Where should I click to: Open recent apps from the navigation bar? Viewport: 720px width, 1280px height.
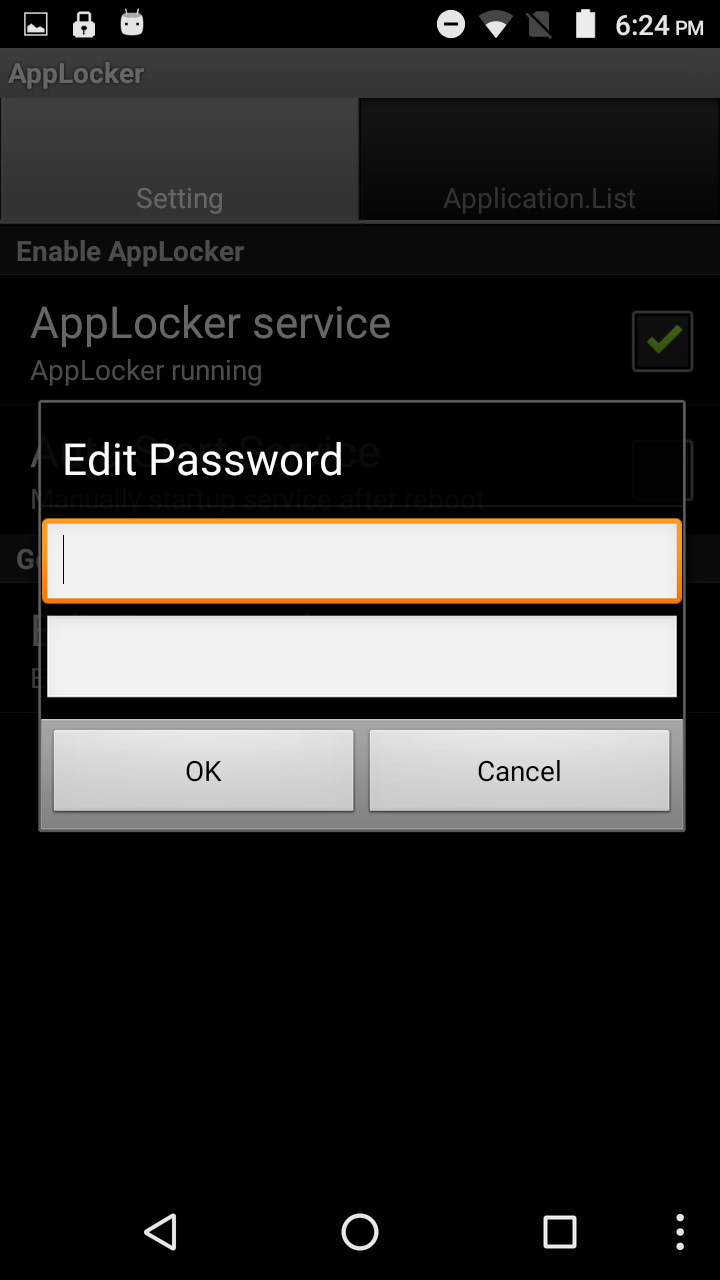click(x=559, y=1232)
